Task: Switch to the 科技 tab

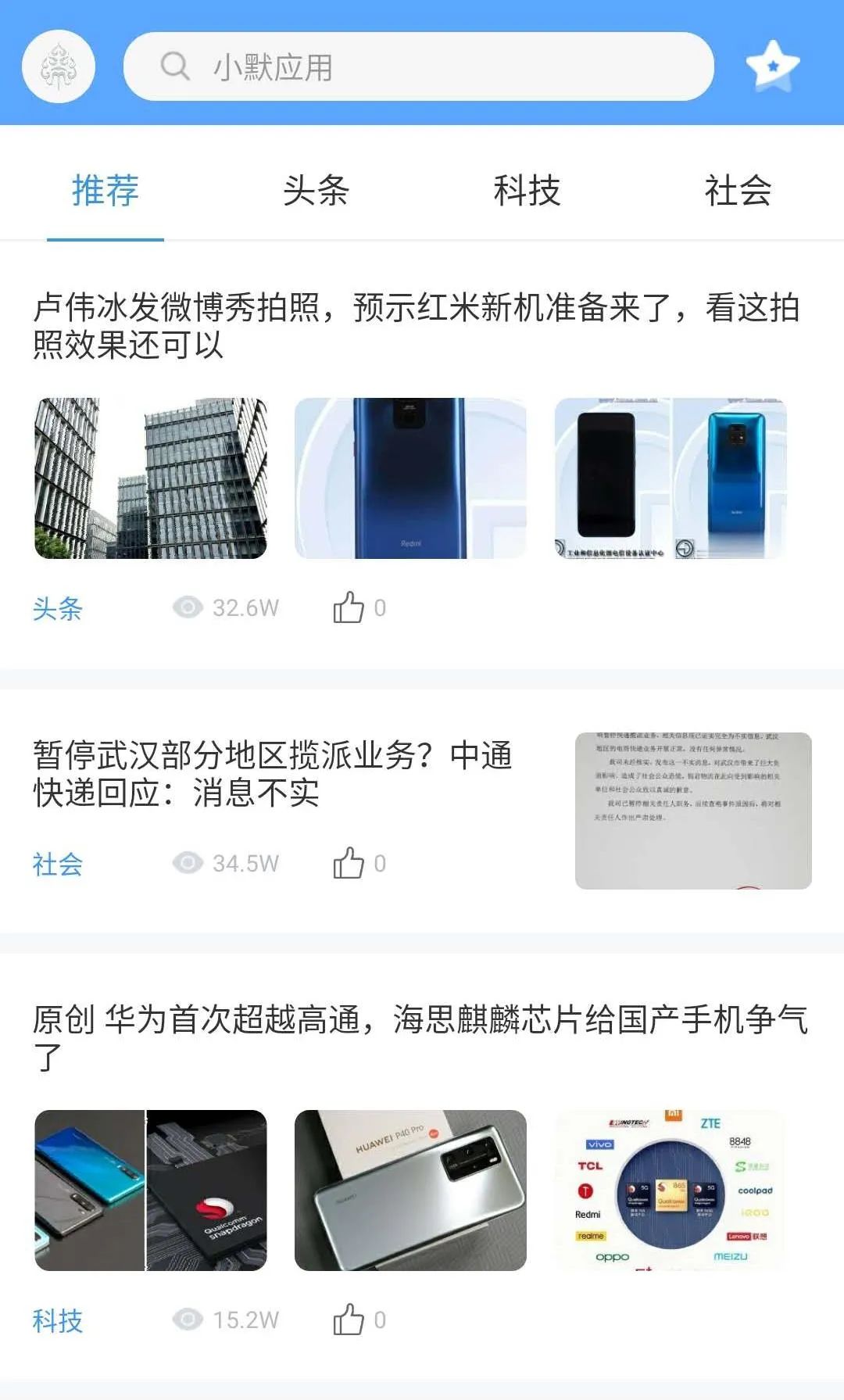Action: 527,191
